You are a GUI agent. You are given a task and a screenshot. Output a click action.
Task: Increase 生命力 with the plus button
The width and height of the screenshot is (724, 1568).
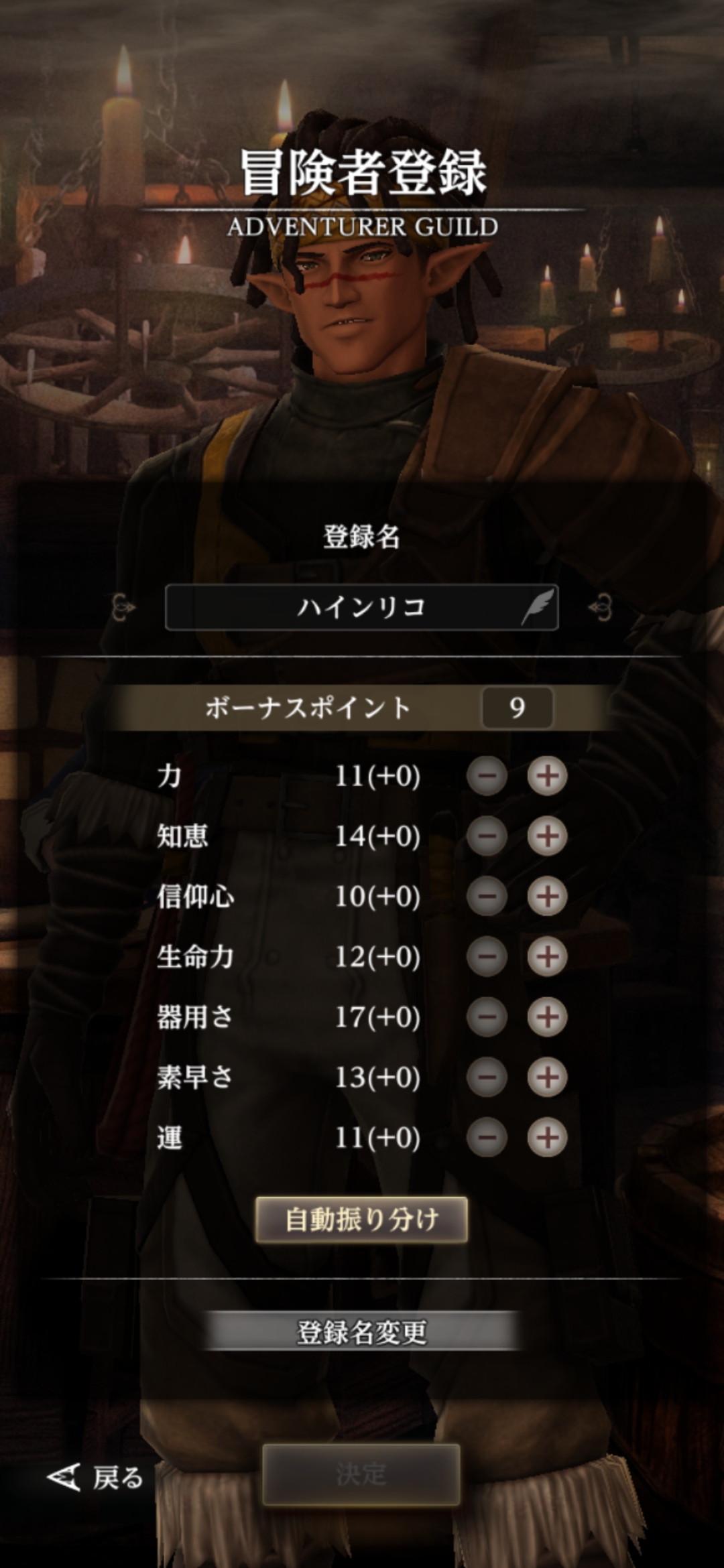point(547,957)
